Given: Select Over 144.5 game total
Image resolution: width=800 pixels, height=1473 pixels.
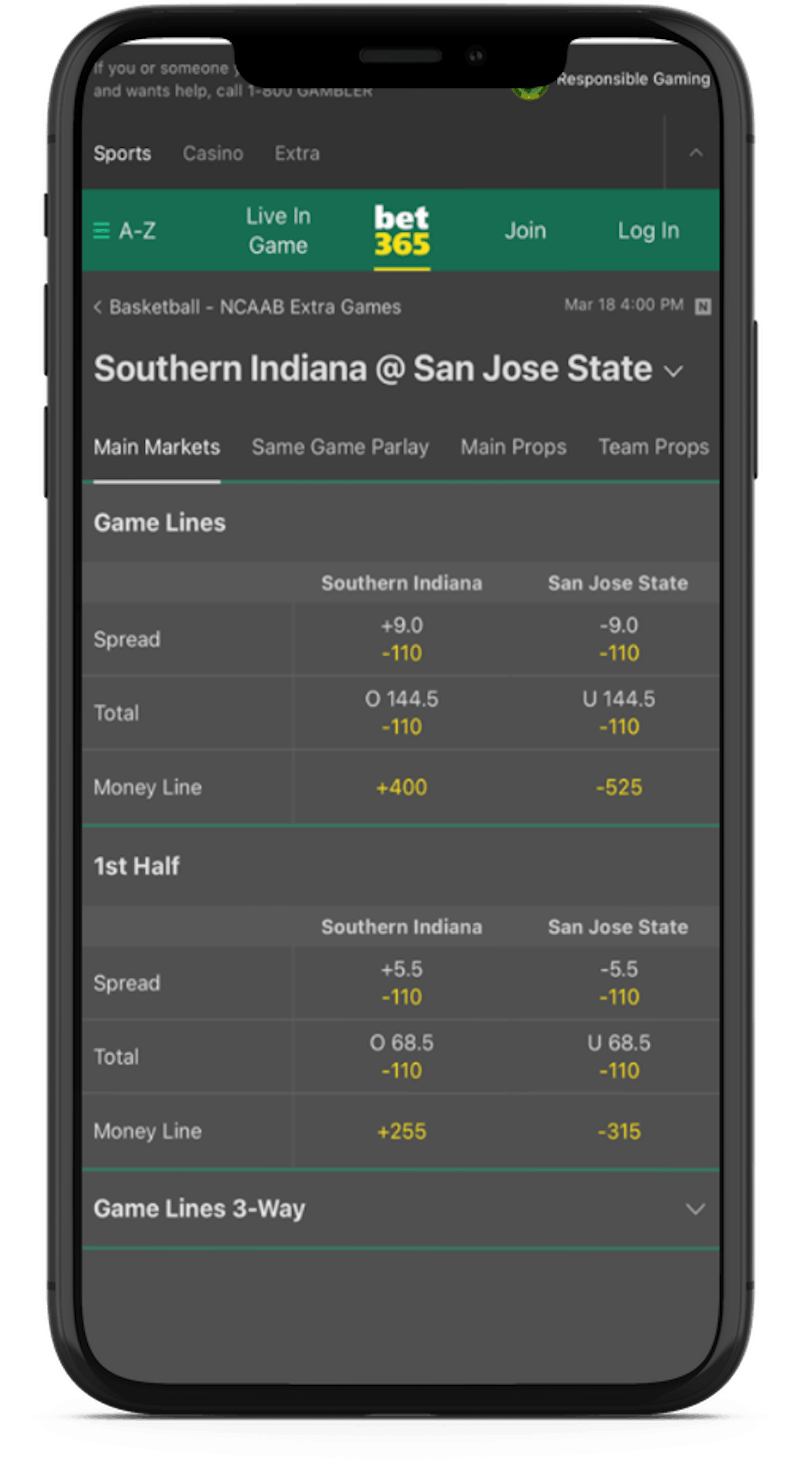Looking at the screenshot, I should [401, 713].
